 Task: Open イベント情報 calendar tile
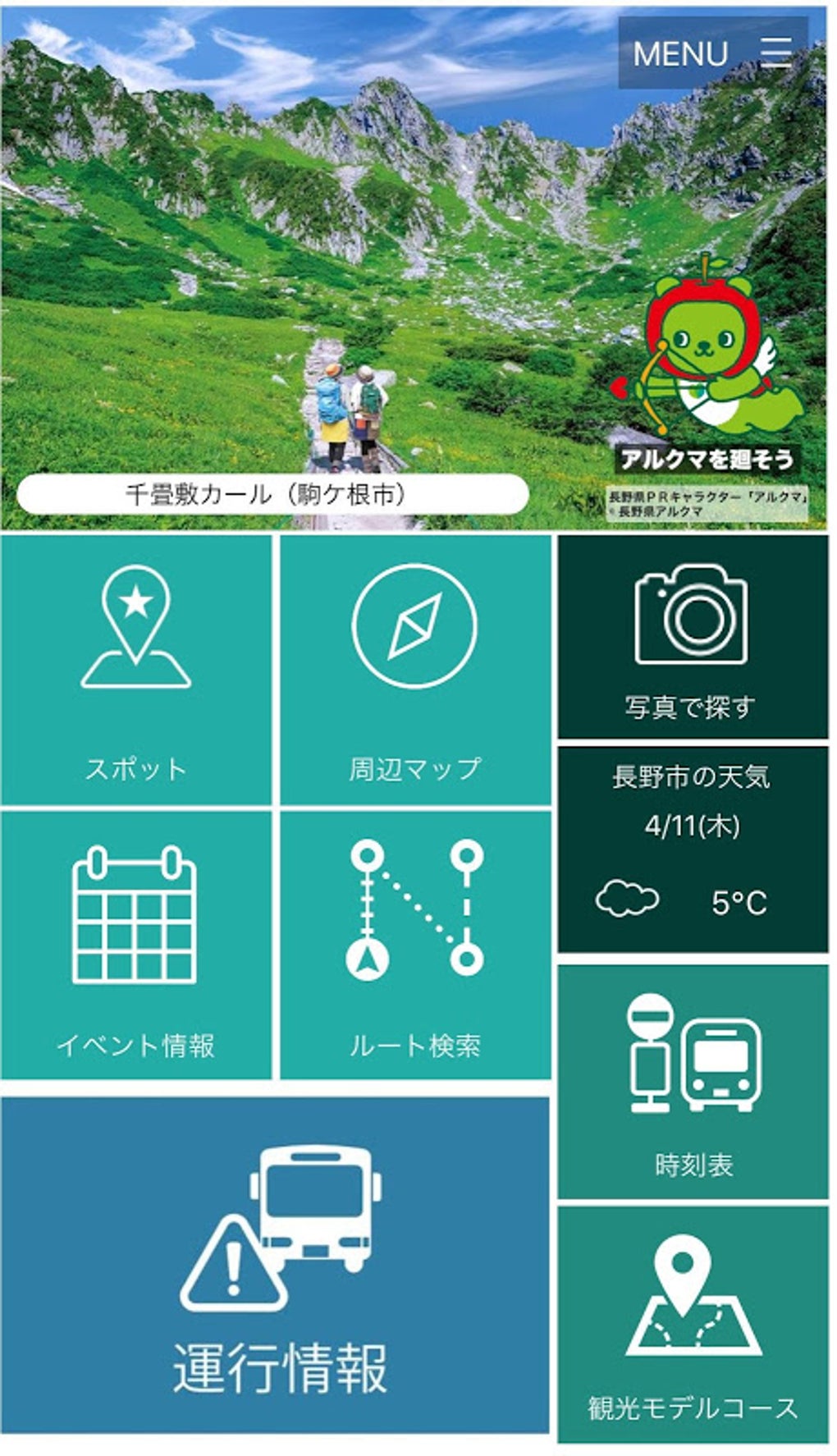135,945
